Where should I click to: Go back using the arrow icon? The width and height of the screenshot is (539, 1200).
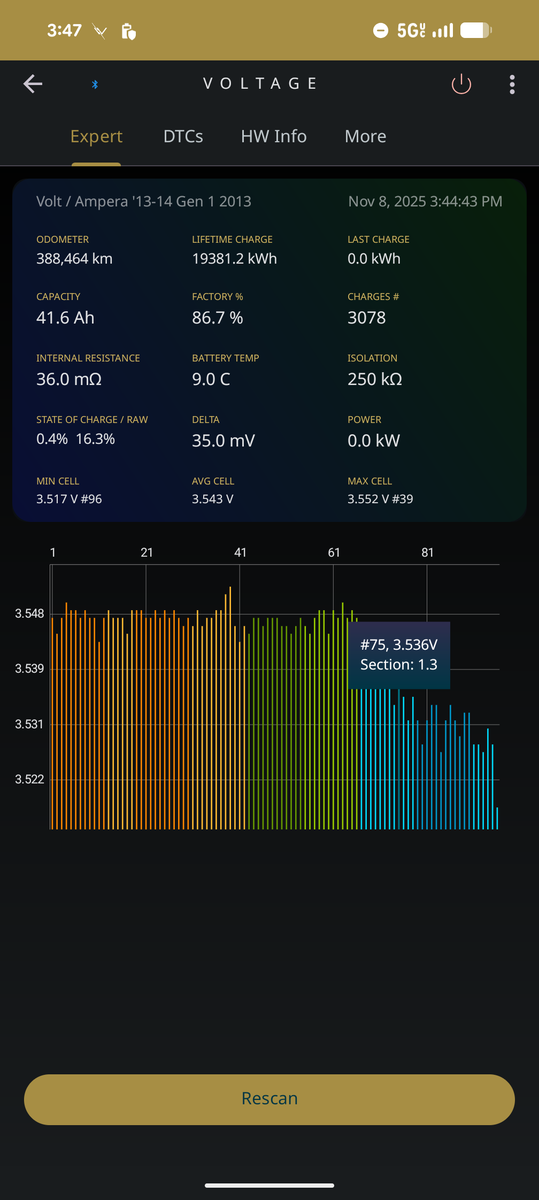pyautogui.click(x=33, y=84)
